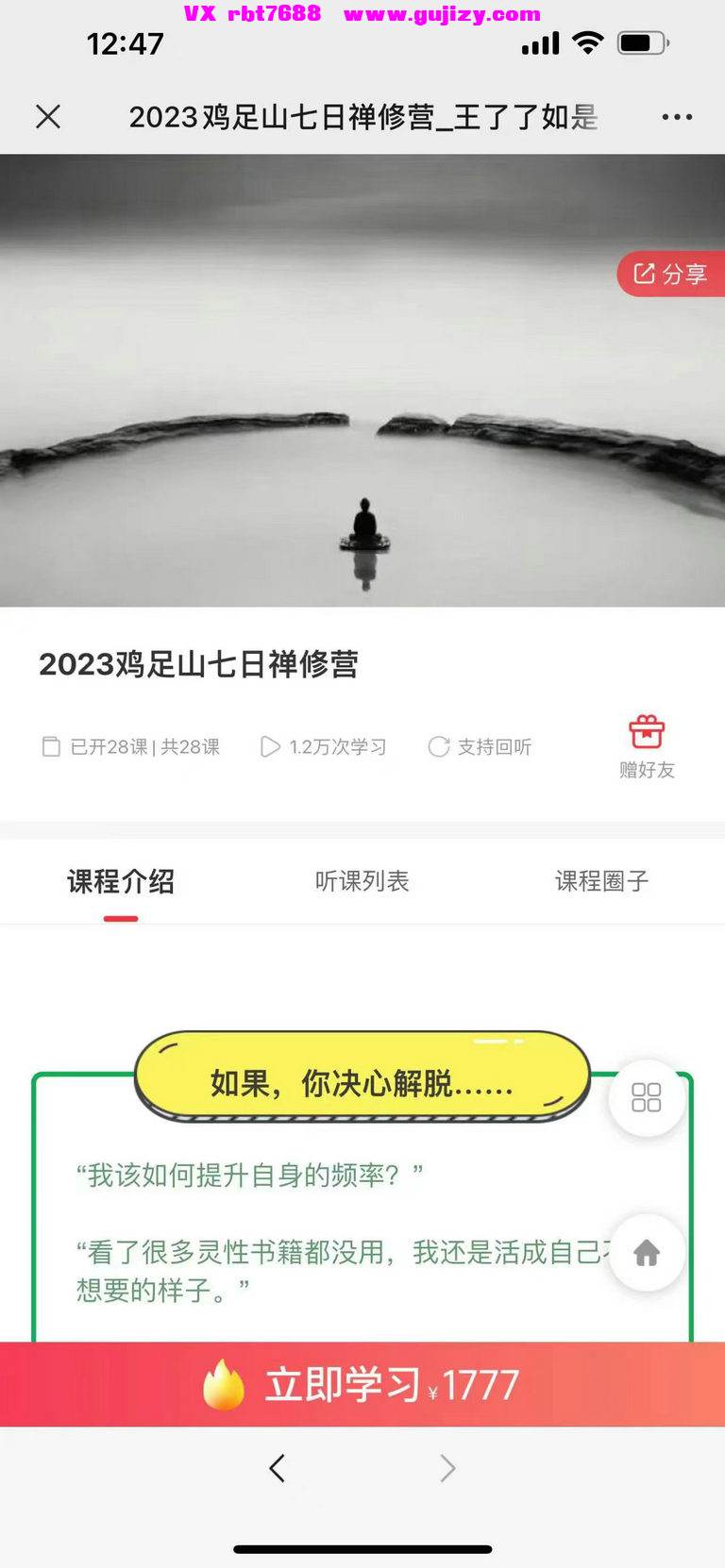Switch to the 听课列表 tab
The image size is (725, 1568).
pos(362,881)
